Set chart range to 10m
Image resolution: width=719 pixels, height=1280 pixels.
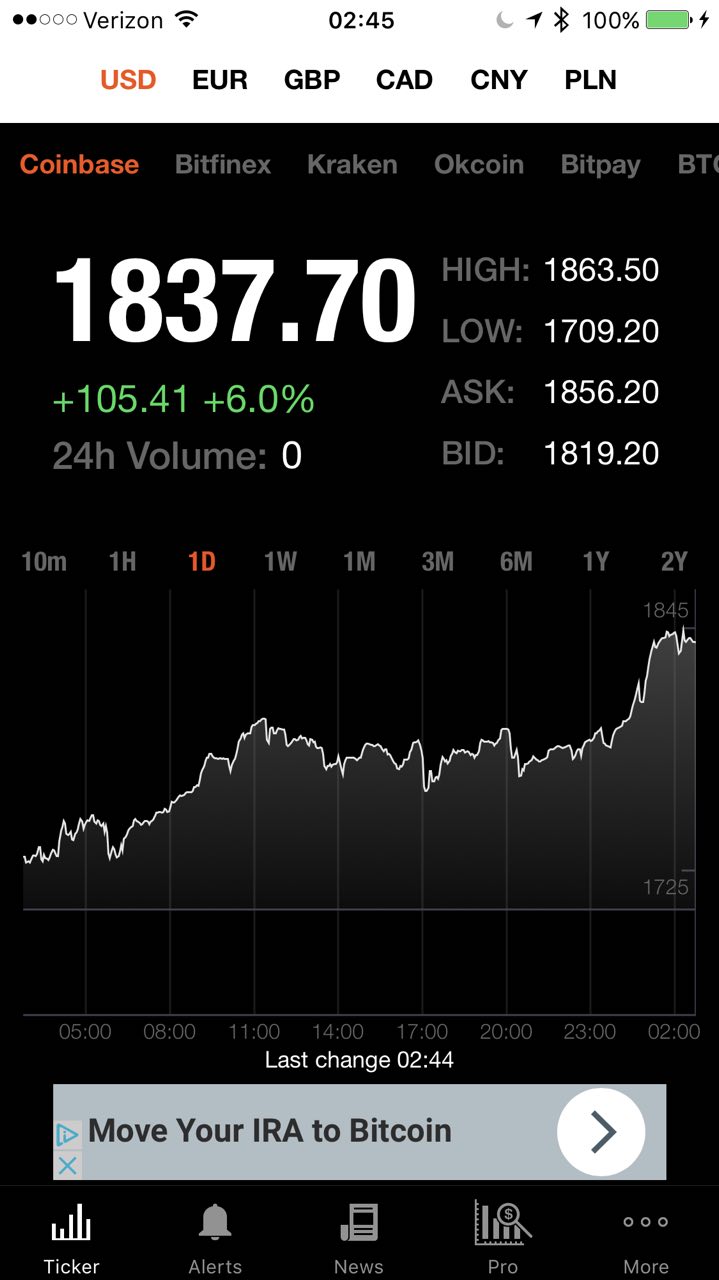(x=44, y=562)
